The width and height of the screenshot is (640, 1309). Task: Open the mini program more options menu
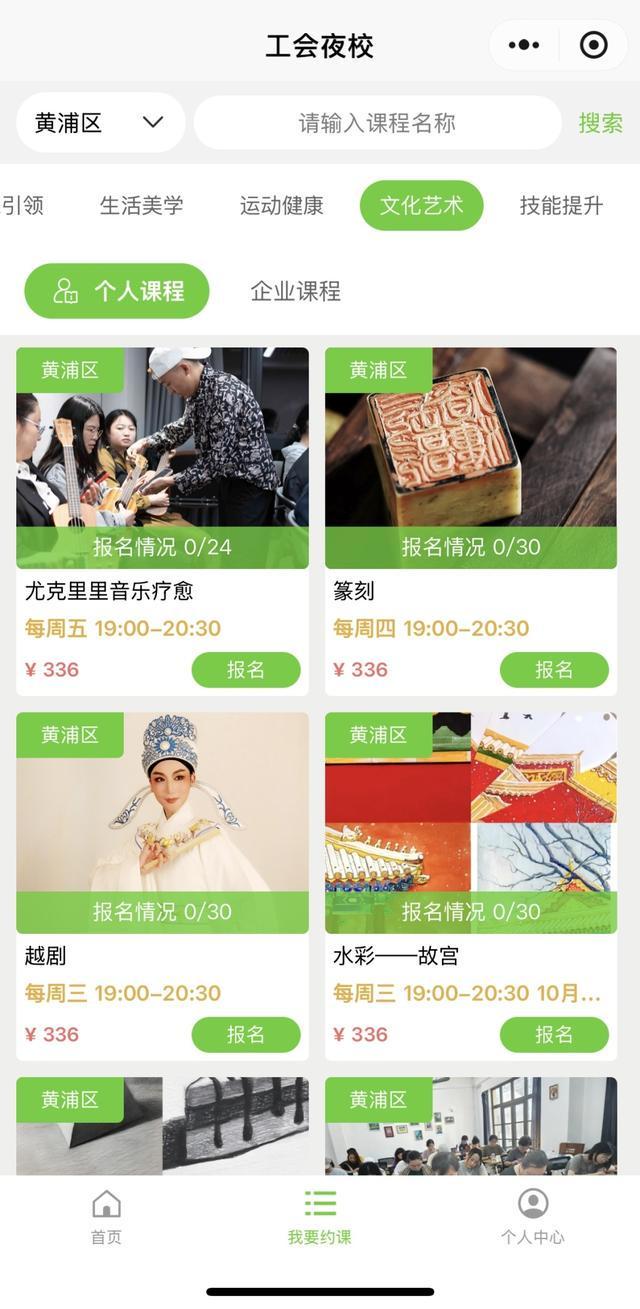(x=524, y=45)
